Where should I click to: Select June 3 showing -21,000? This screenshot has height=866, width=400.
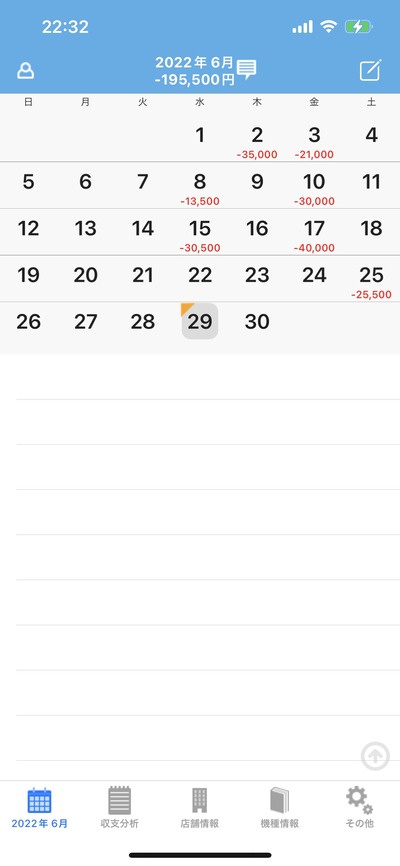[314, 141]
